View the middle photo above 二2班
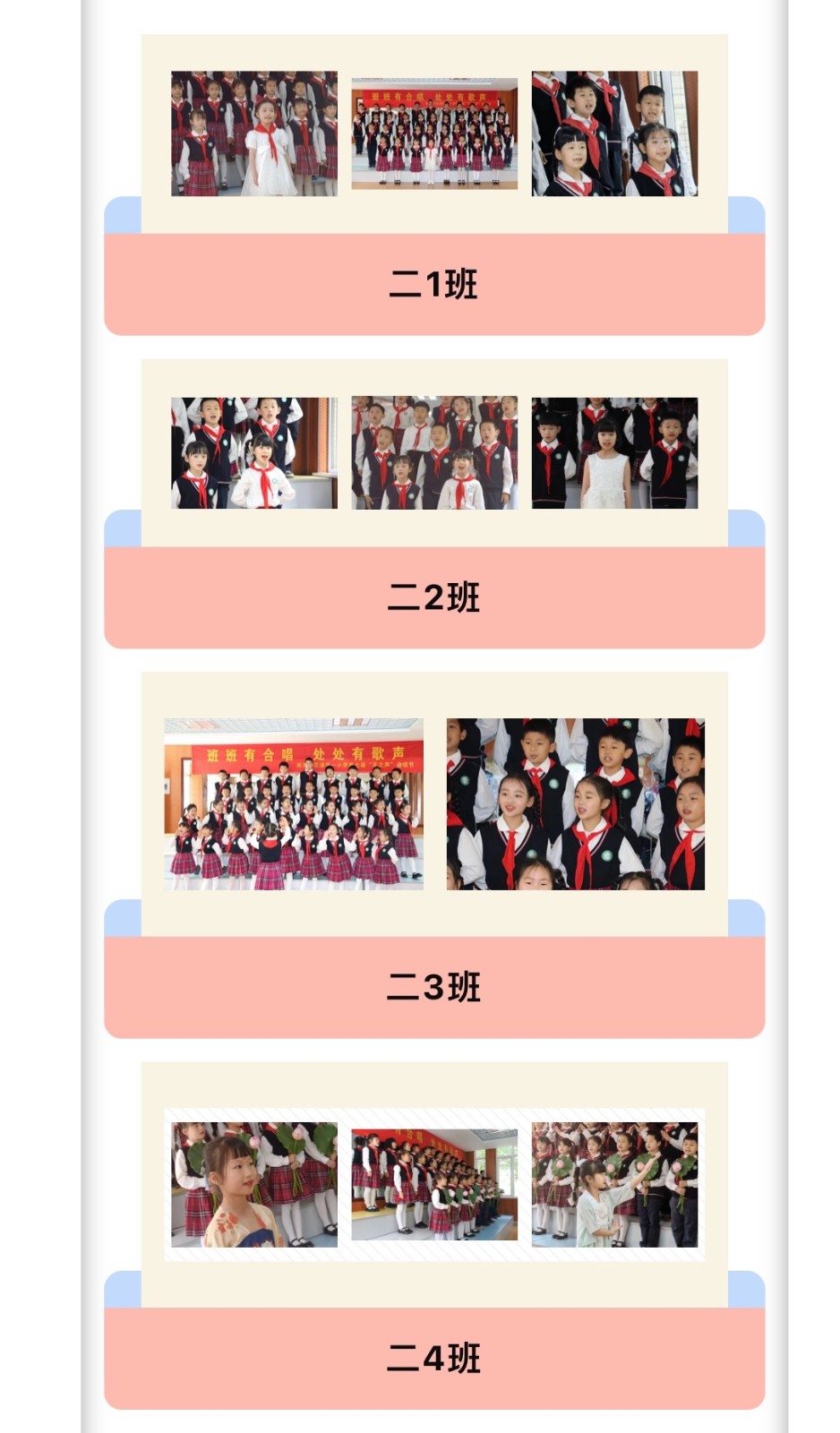 click(434, 452)
